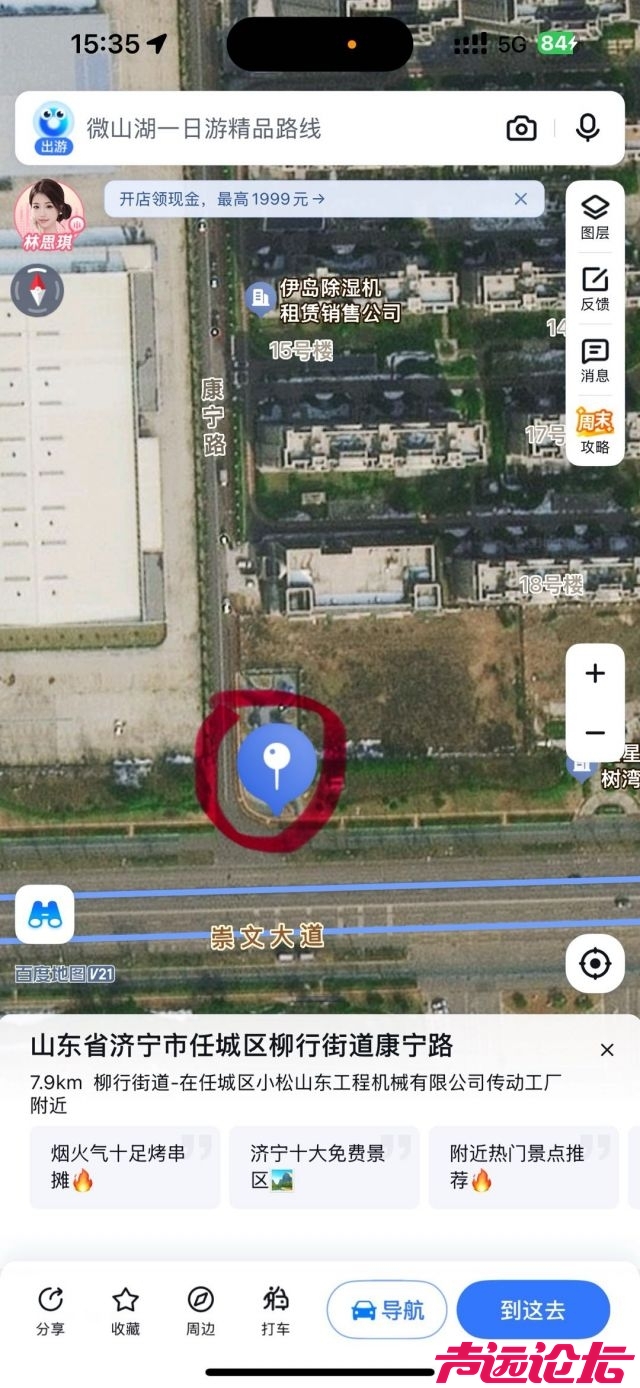
Task: Start voice search with microphone
Action: [587, 128]
